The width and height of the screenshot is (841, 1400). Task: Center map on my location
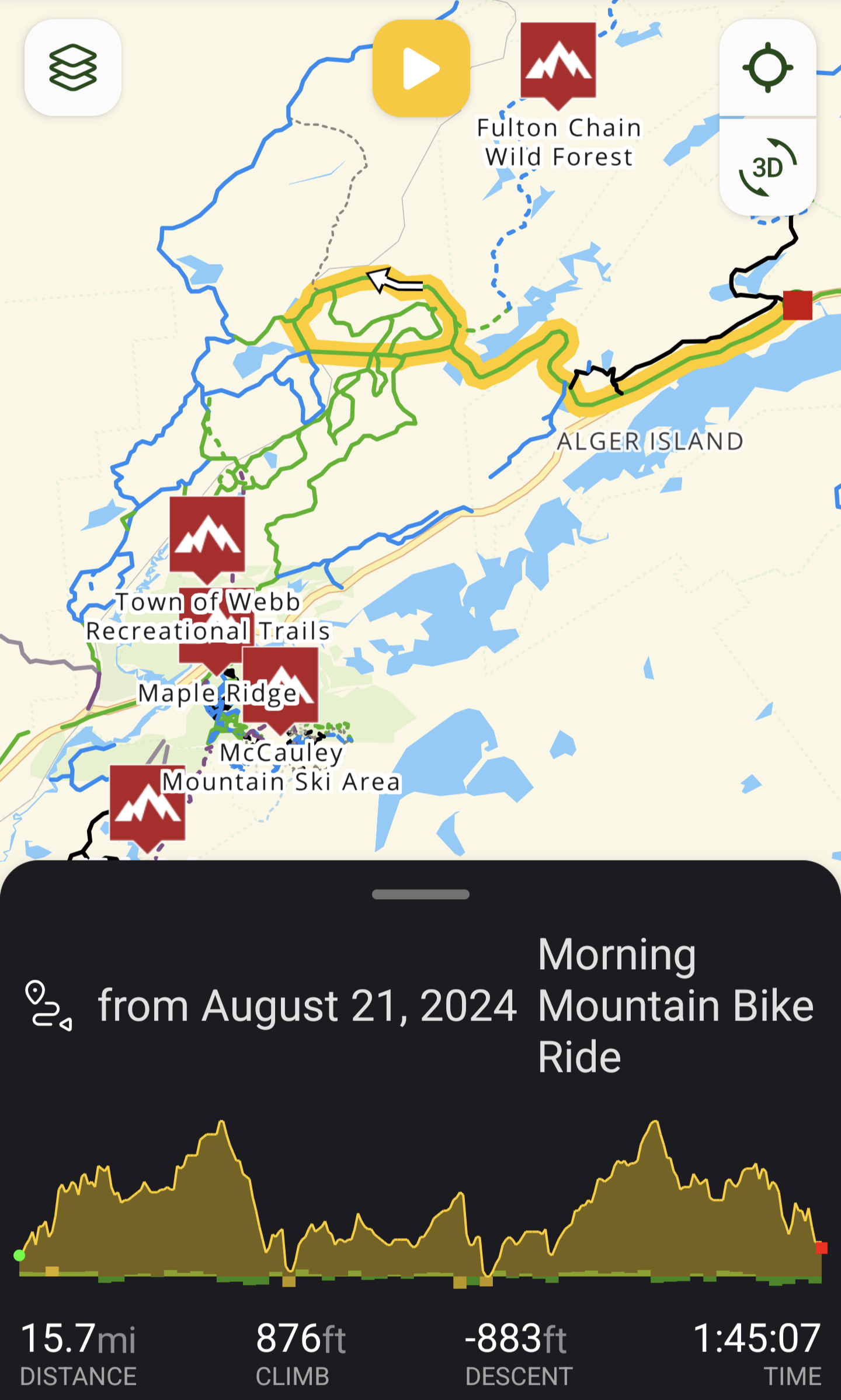767,68
